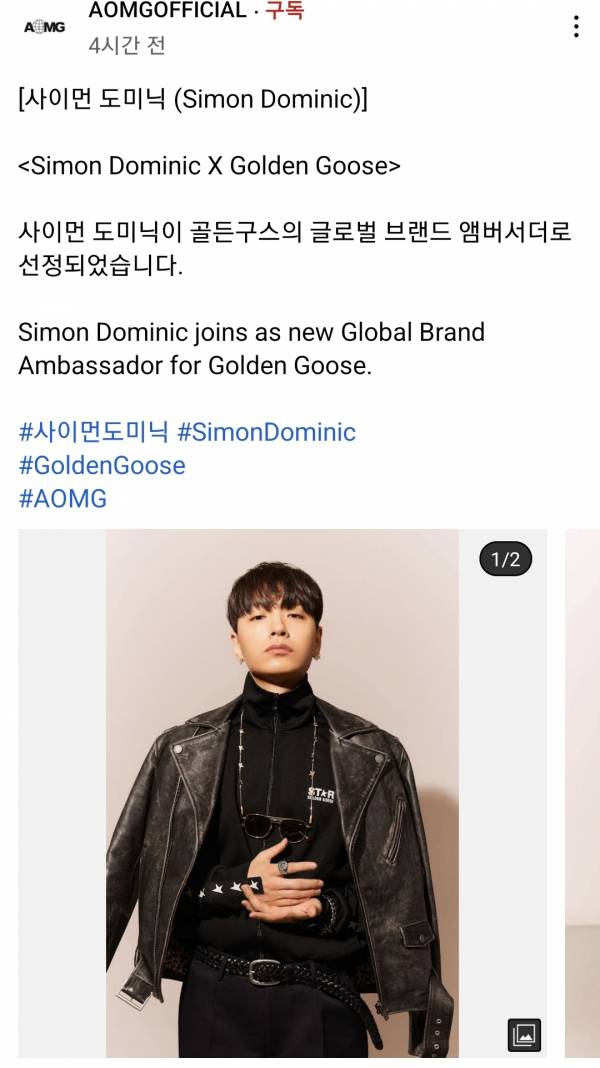View posts tagged #AOMG
This screenshot has height=1068, width=600.
pos(62,498)
